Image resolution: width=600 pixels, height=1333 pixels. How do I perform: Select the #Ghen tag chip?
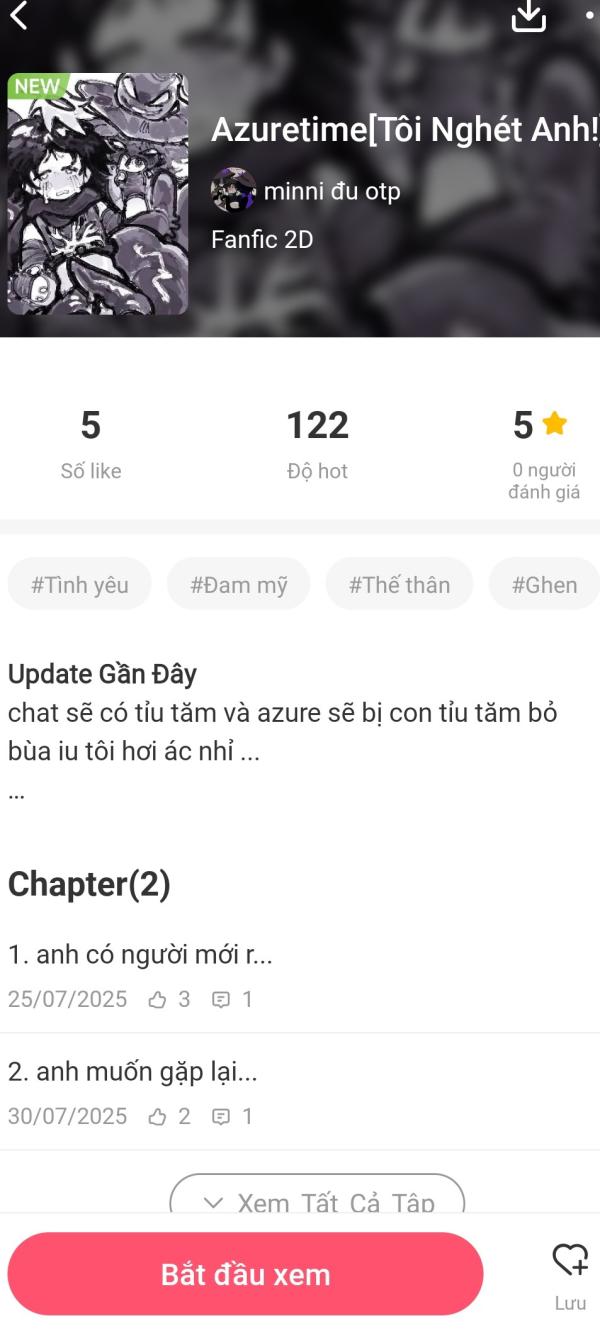point(544,584)
